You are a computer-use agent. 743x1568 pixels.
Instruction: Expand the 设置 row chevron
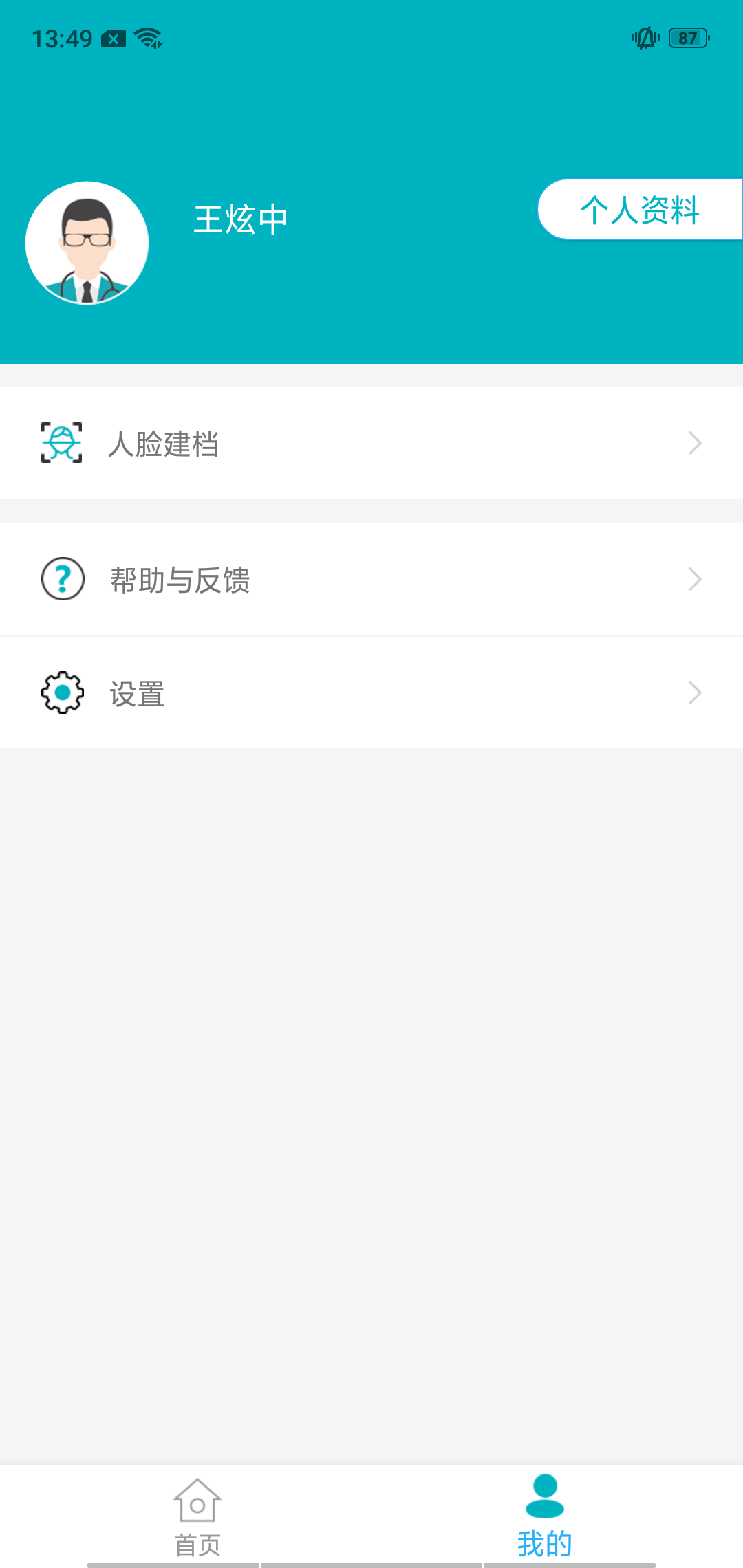click(694, 693)
